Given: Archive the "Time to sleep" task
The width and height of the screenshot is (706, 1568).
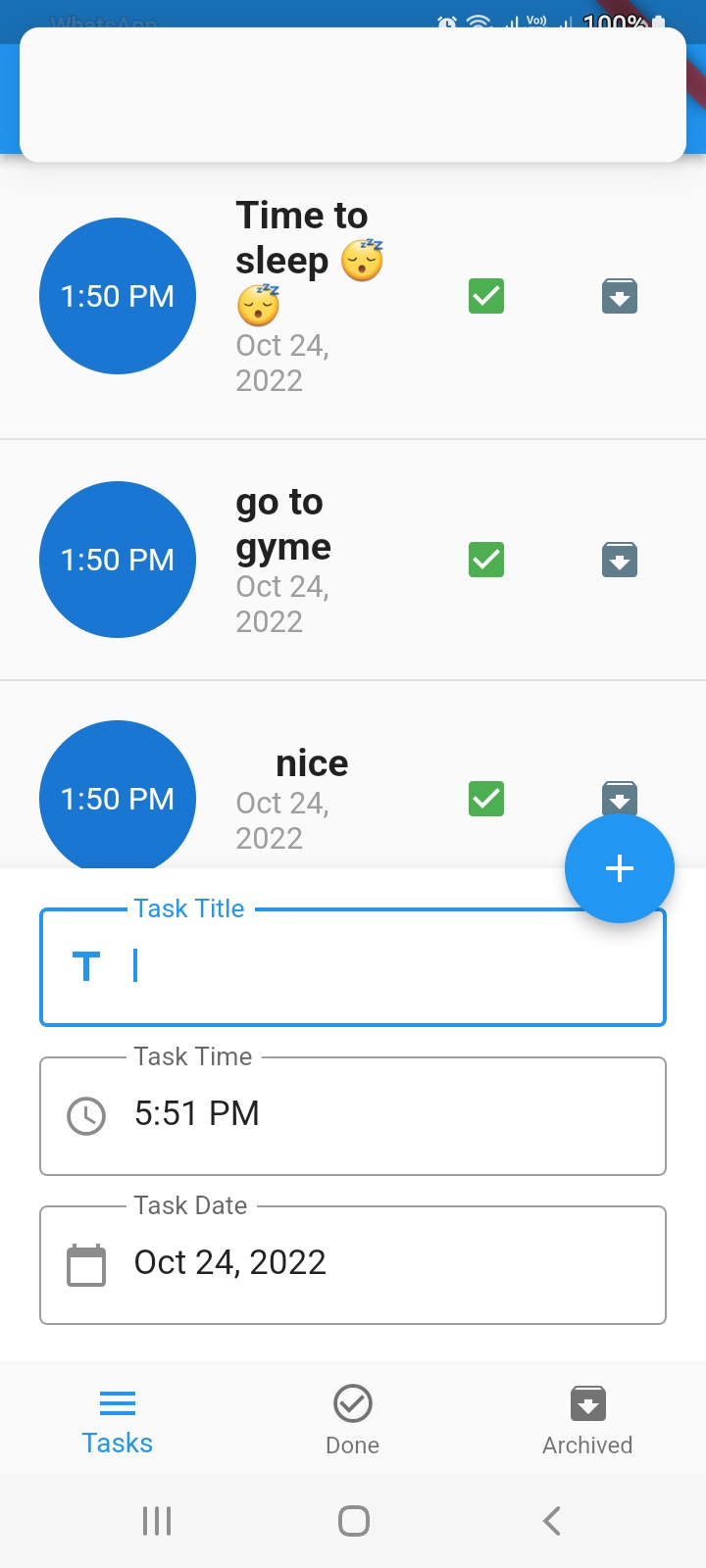Looking at the screenshot, I should coord(619,296).
